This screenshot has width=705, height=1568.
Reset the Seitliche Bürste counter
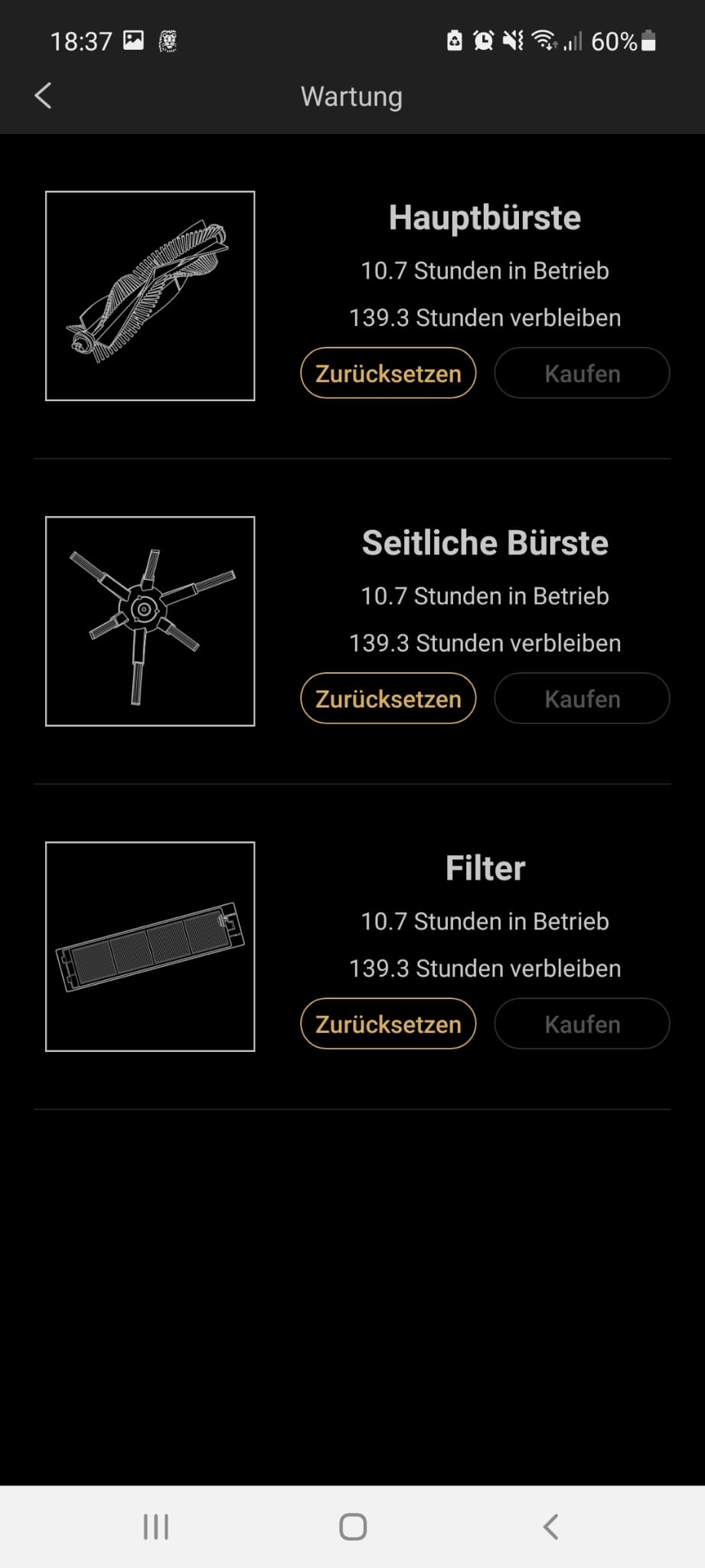[388, 698]
